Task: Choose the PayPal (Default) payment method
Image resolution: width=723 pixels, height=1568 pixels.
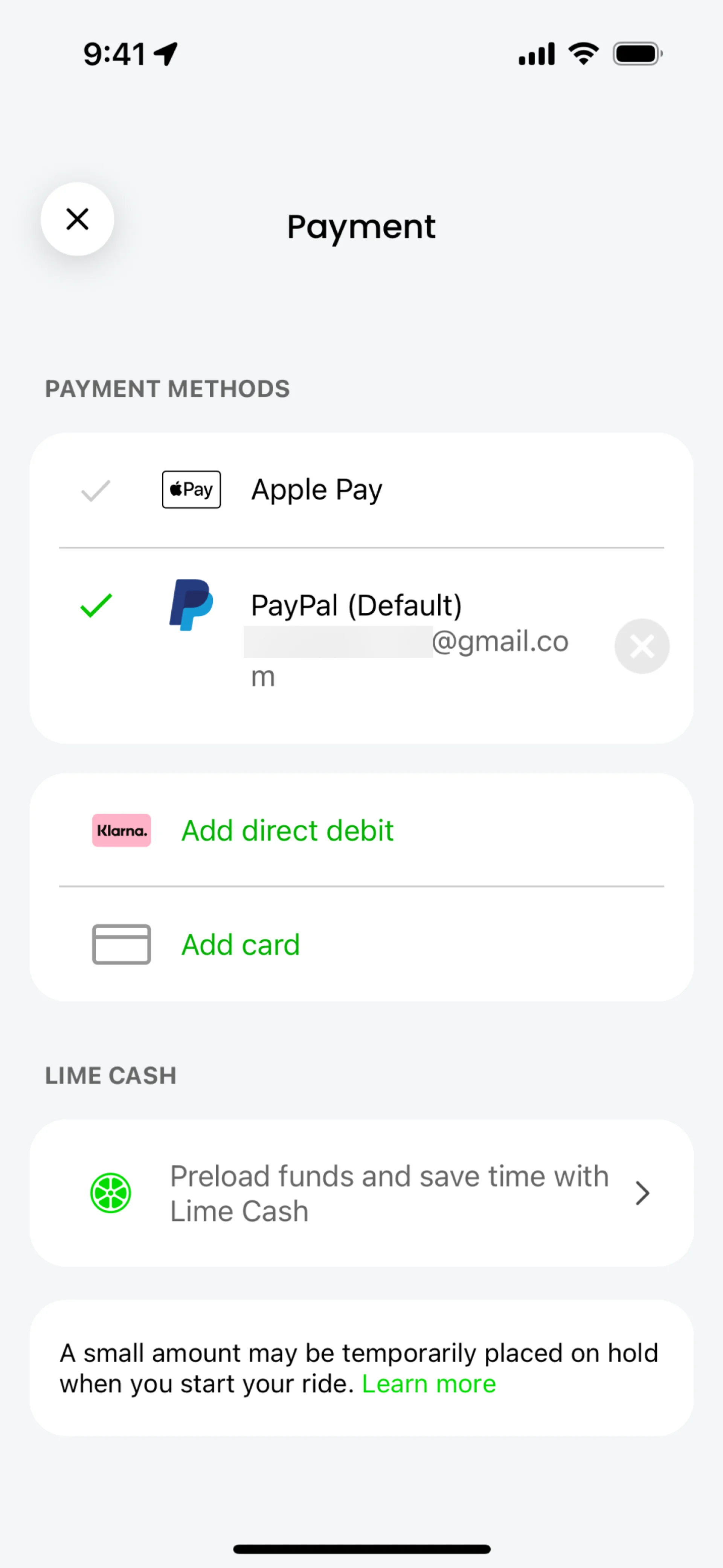Action: (x=355, y=606)
